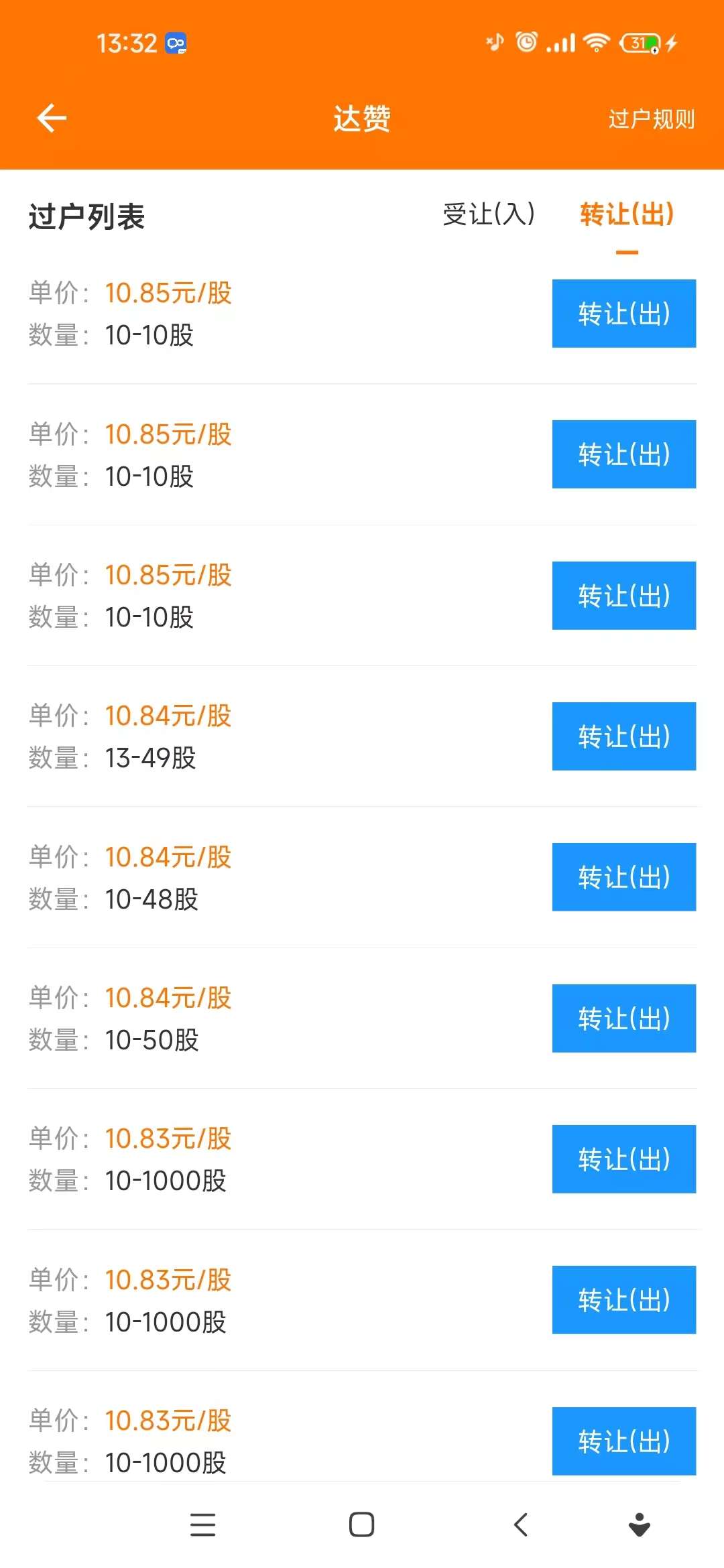Viewport: 724px width, 1568px height.
Task: Select the 转让(出) tab in the list header
Action: [x=627, y=214]
